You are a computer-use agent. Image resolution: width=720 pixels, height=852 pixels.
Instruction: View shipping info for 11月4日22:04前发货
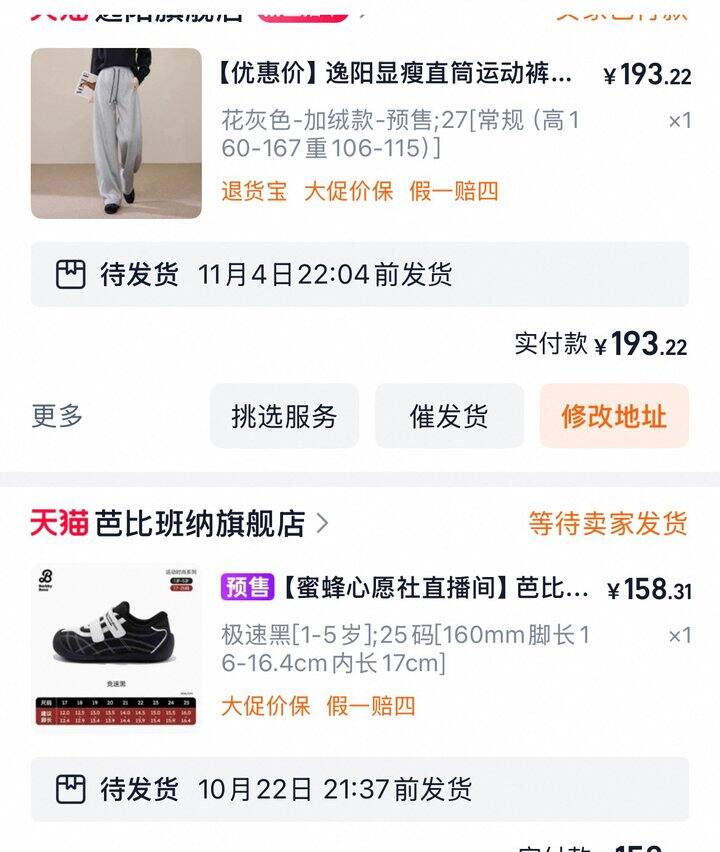(x=359, y=274)
